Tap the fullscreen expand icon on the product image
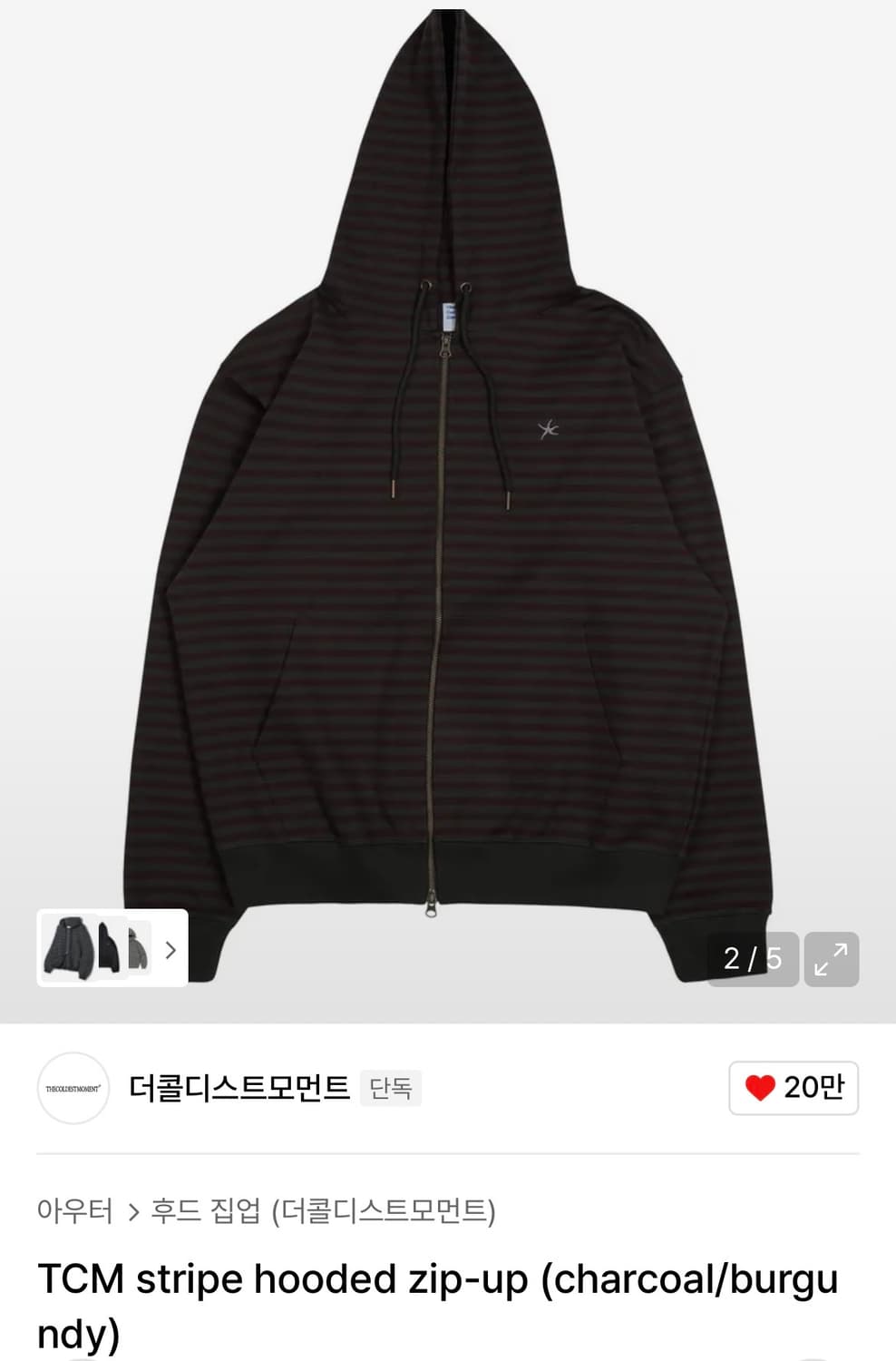 pyautogui.click(x=834, y=959)
